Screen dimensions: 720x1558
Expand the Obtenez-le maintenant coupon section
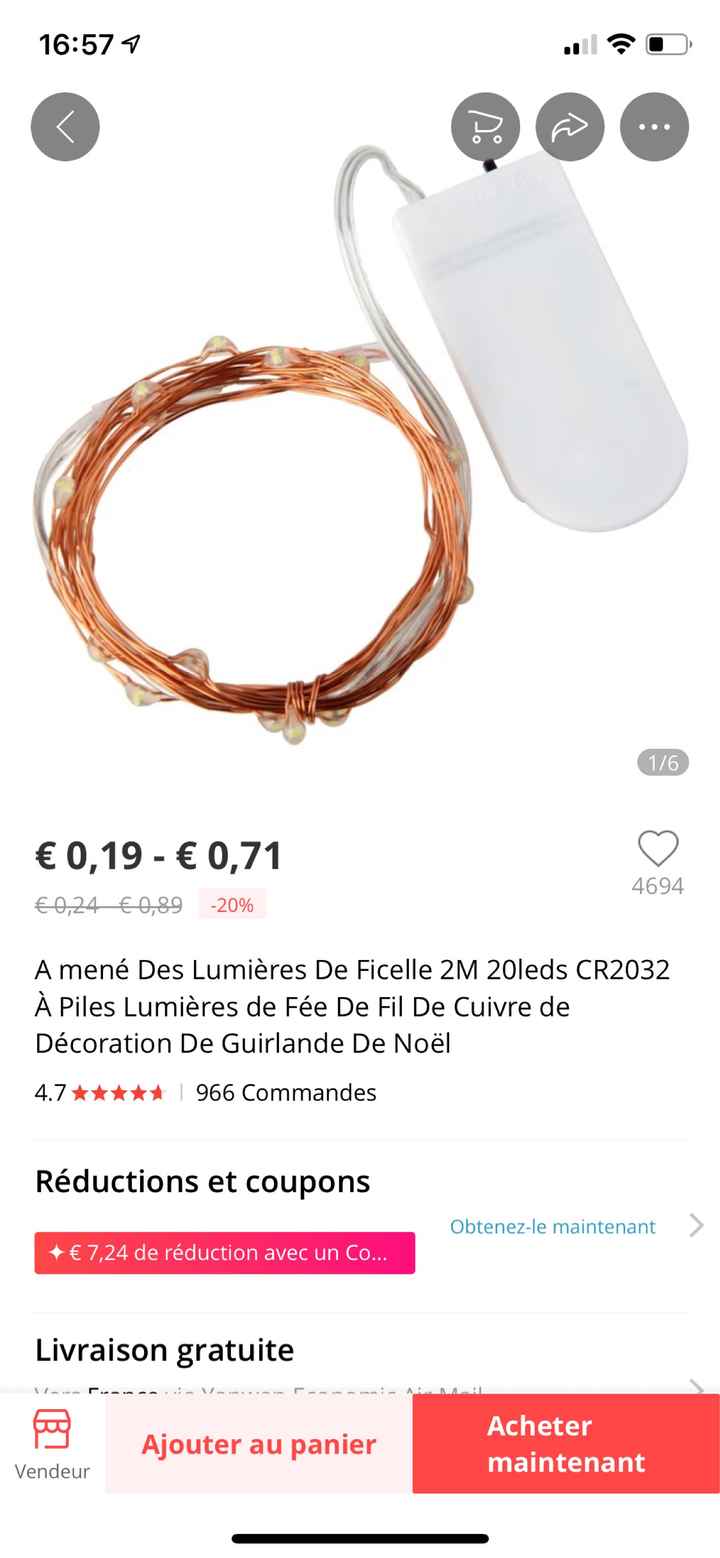pos(551,1226)
